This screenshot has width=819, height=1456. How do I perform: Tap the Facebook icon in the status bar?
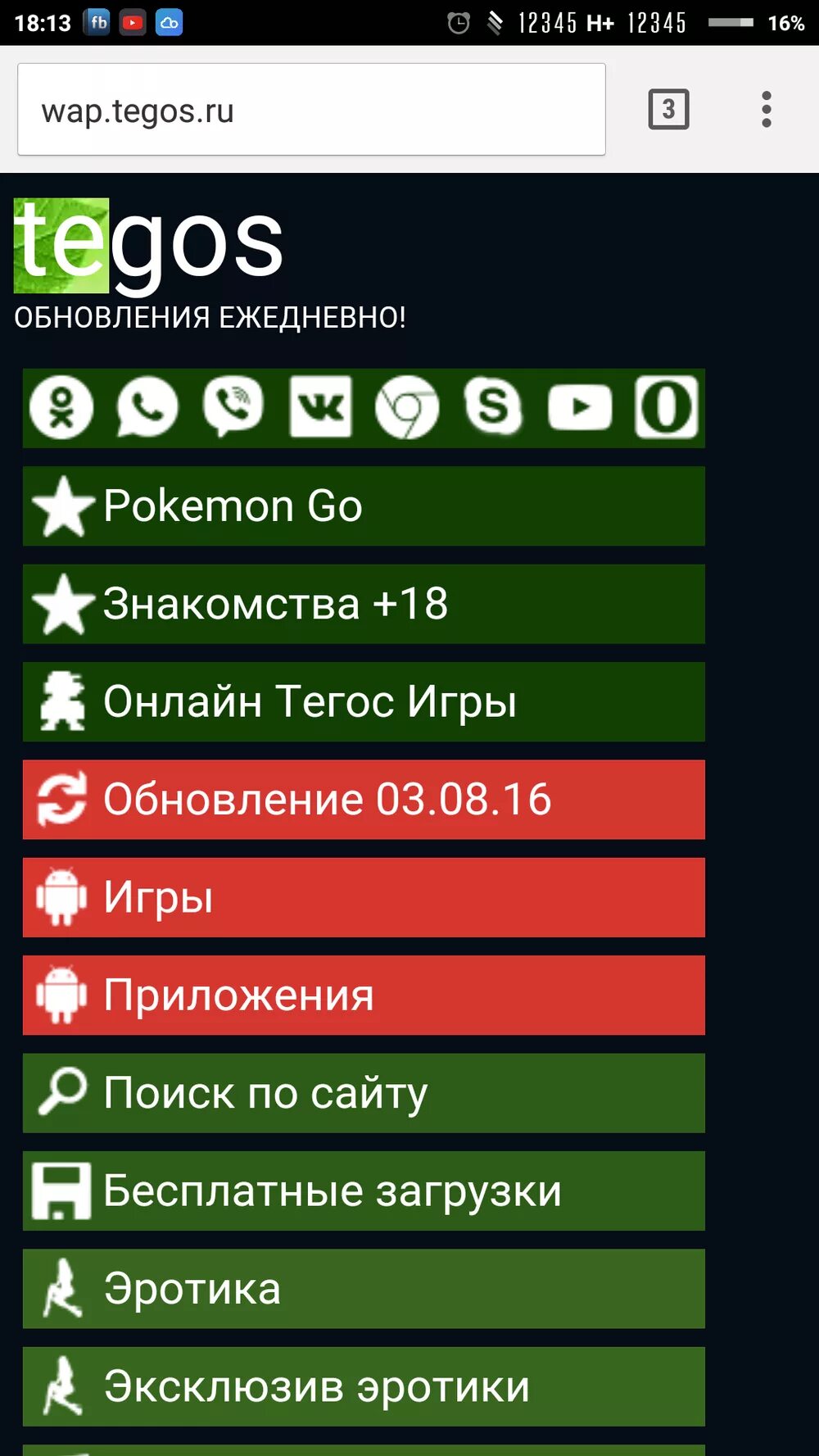pyautogui.click(x=97, y=22)
